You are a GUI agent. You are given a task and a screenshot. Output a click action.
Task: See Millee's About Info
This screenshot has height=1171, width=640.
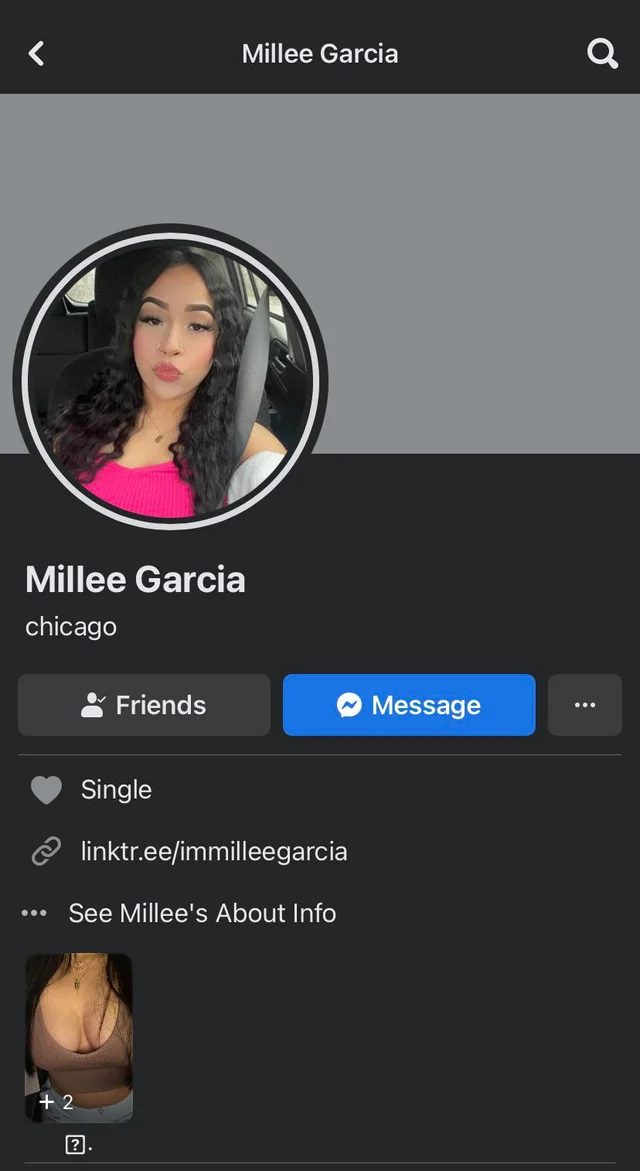click(x=202, y=913)
